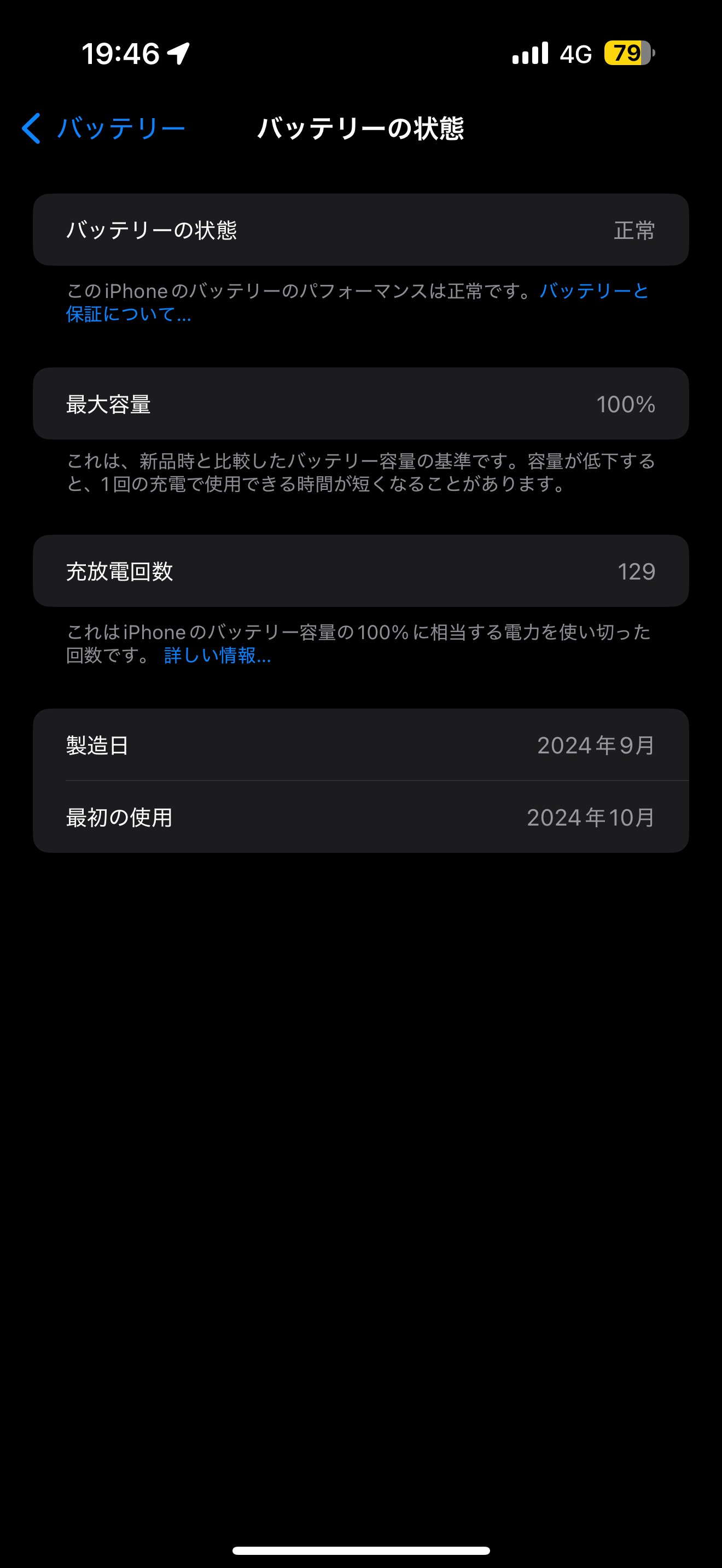The height and width of the screenshot is (1568, 722).
Task: Go back to バッテリー settings
Action: tap(103, 128)
